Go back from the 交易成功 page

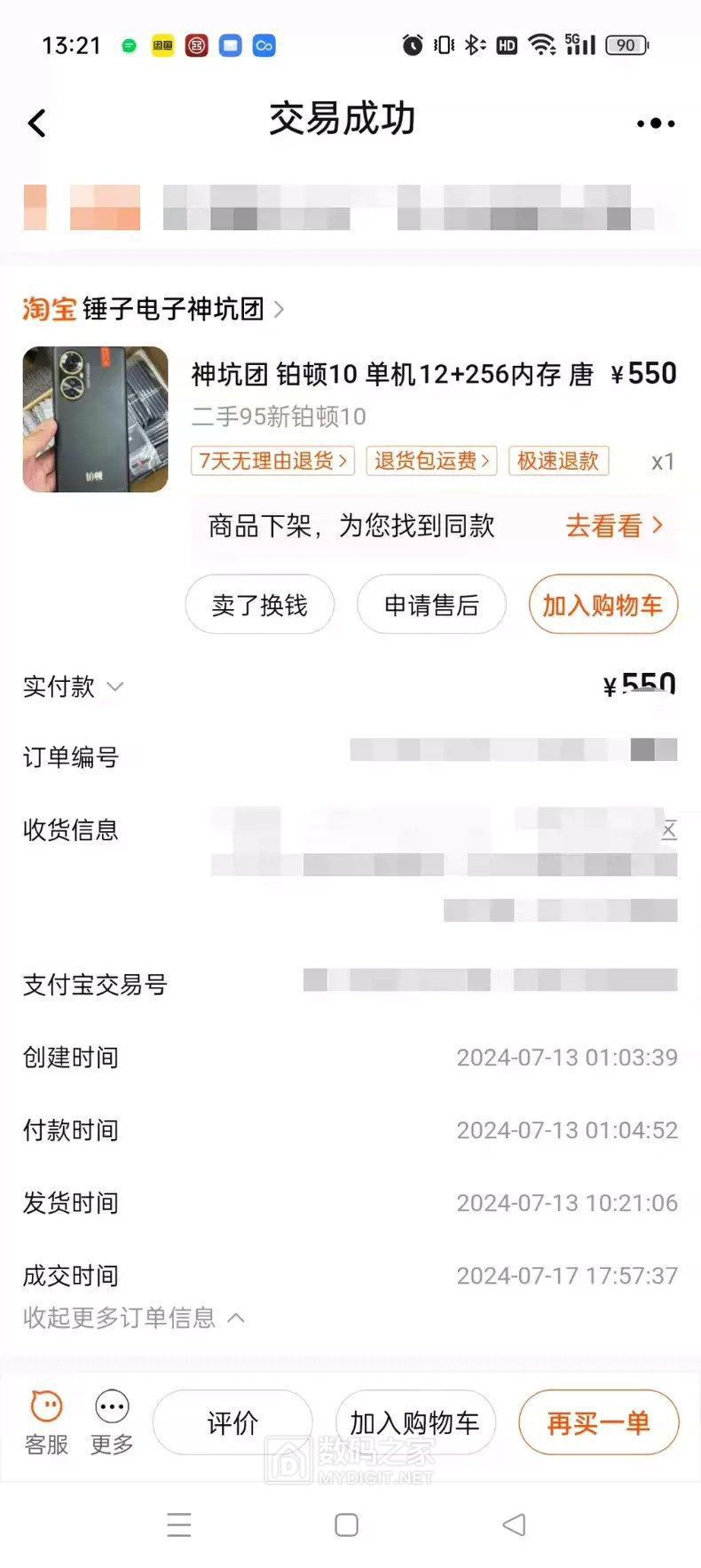click(36, 123)
